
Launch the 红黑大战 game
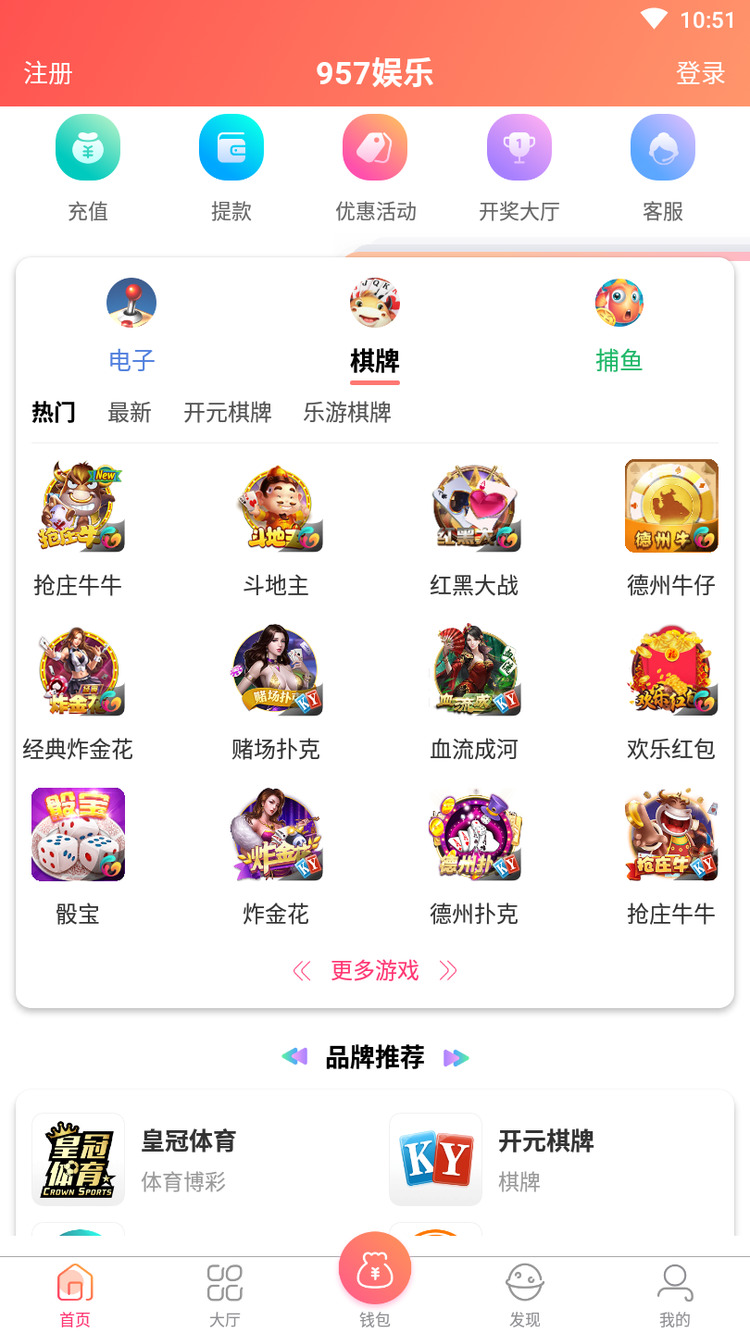[x=474, y=529]
